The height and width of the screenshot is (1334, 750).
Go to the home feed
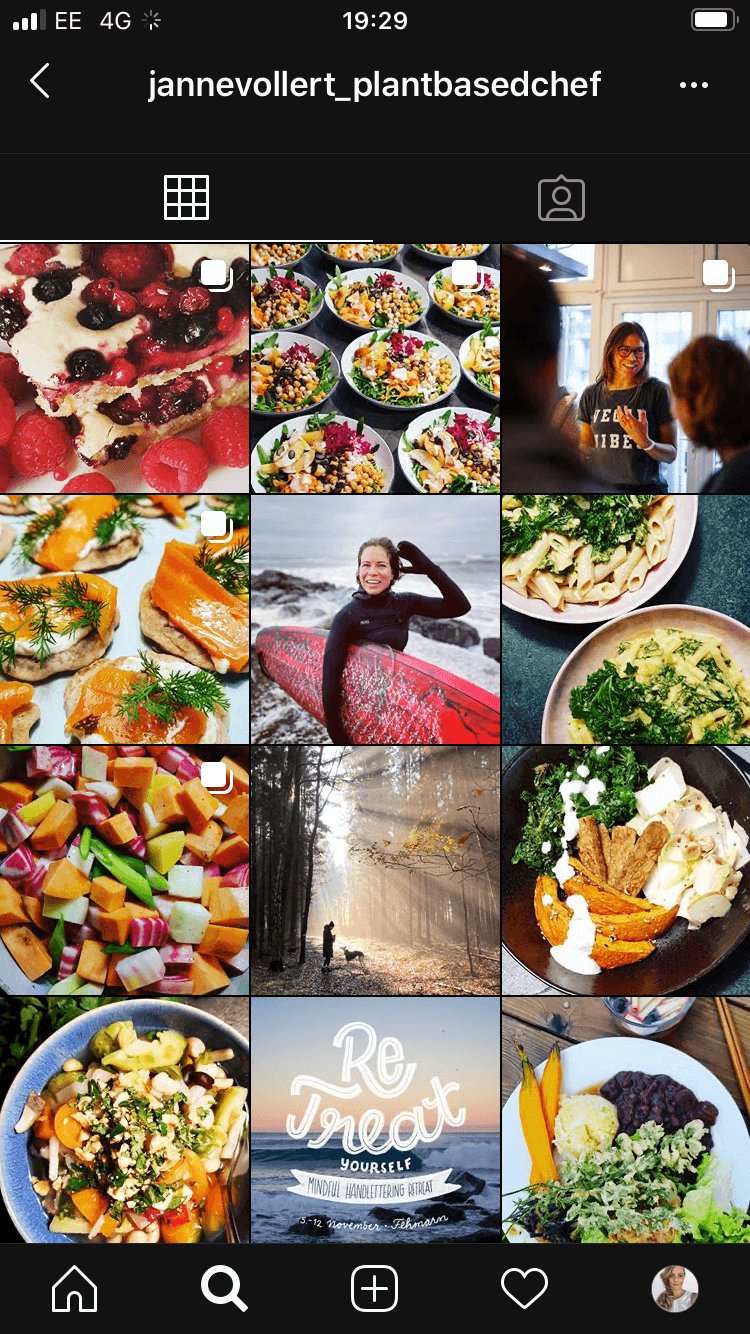(x=74, y=1288)
